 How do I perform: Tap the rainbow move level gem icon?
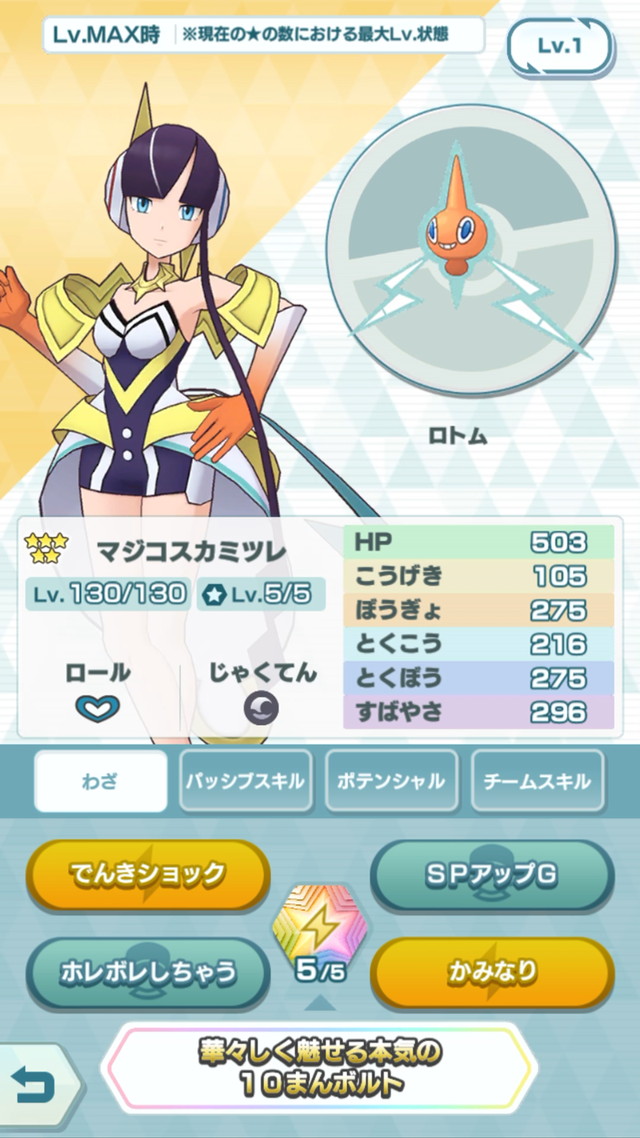pos(320,925)
